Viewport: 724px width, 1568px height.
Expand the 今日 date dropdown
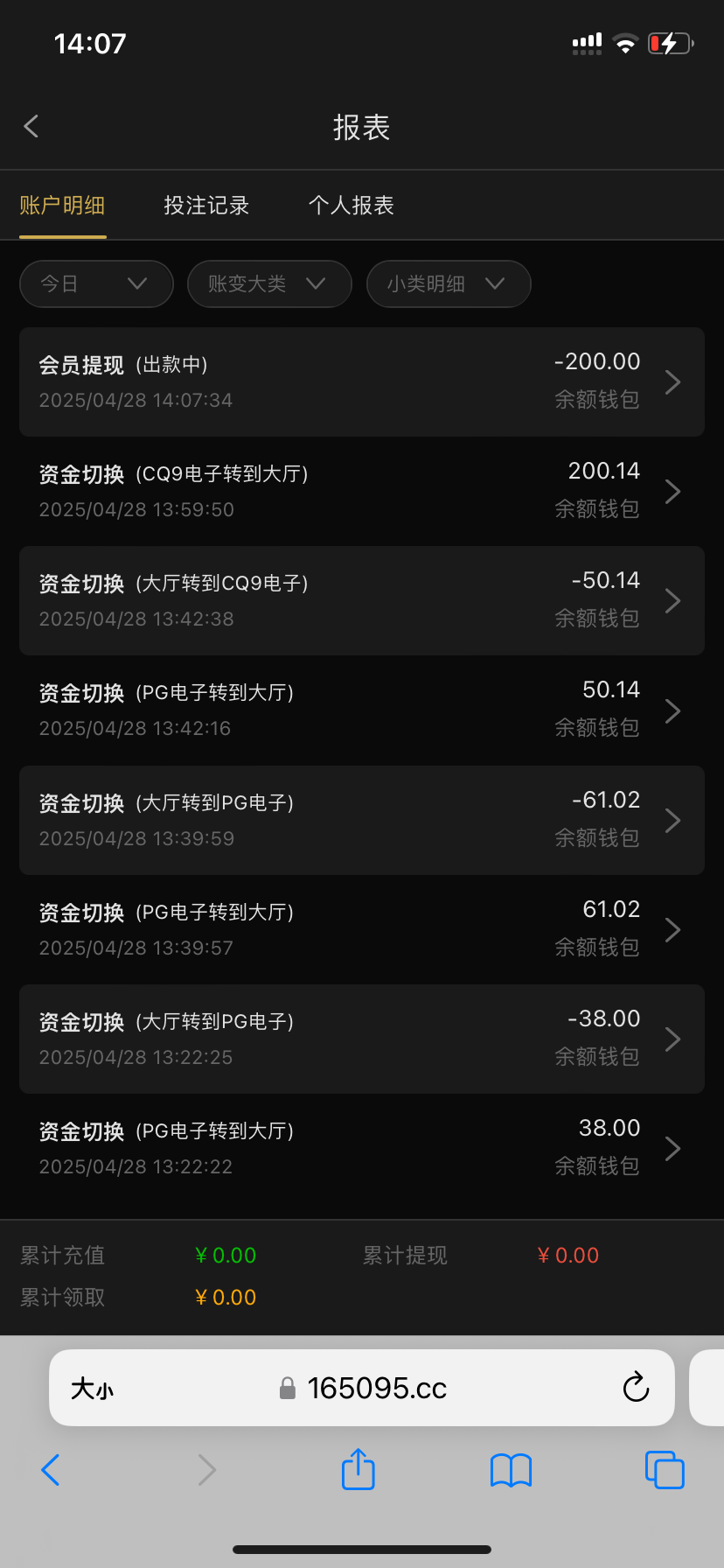96,283
